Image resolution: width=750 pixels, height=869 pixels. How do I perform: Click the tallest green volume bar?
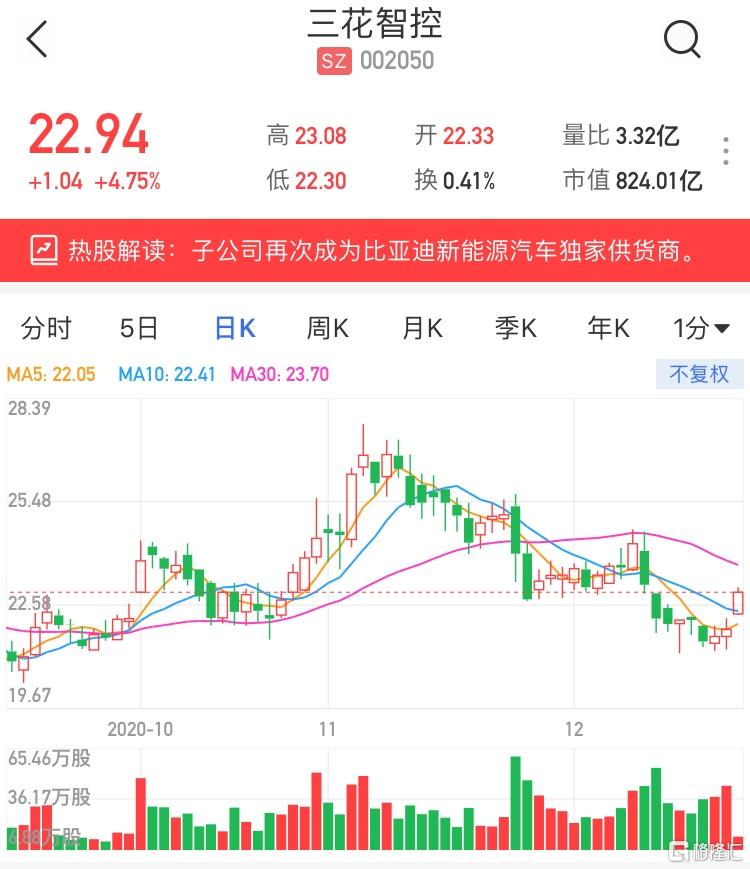(x=516, y=800)
